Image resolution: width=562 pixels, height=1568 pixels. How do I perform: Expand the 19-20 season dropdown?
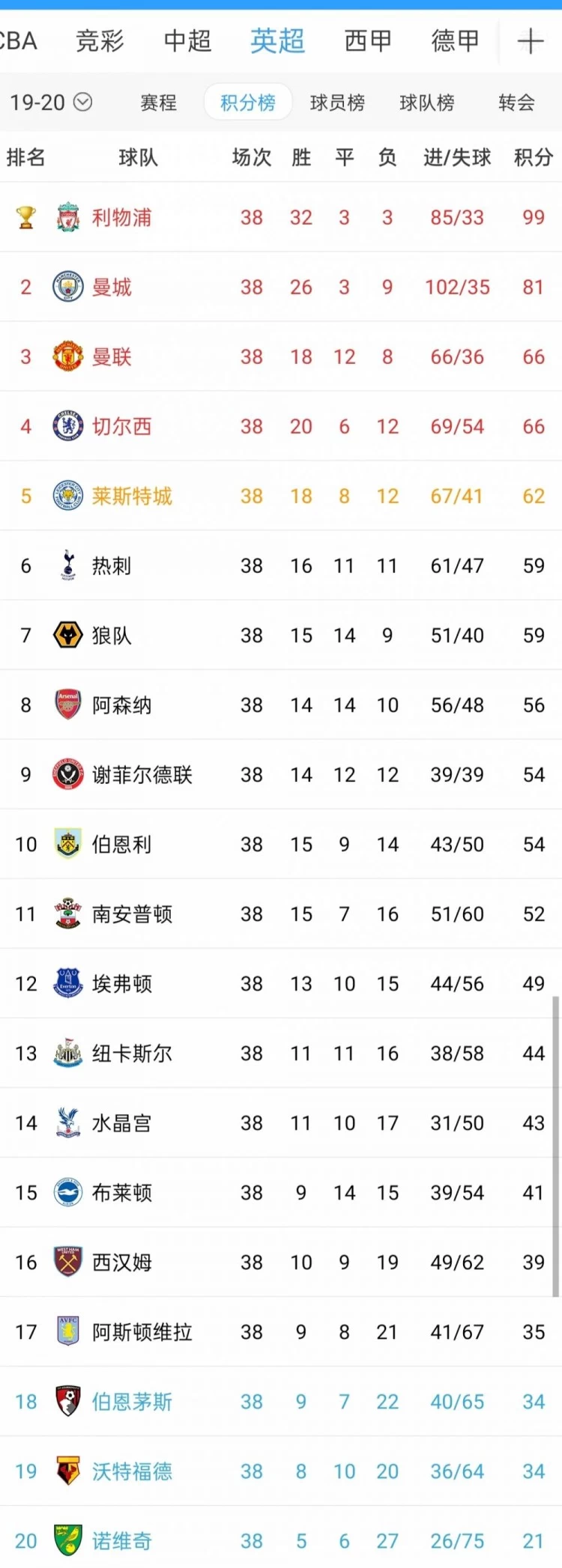(51, 102)
